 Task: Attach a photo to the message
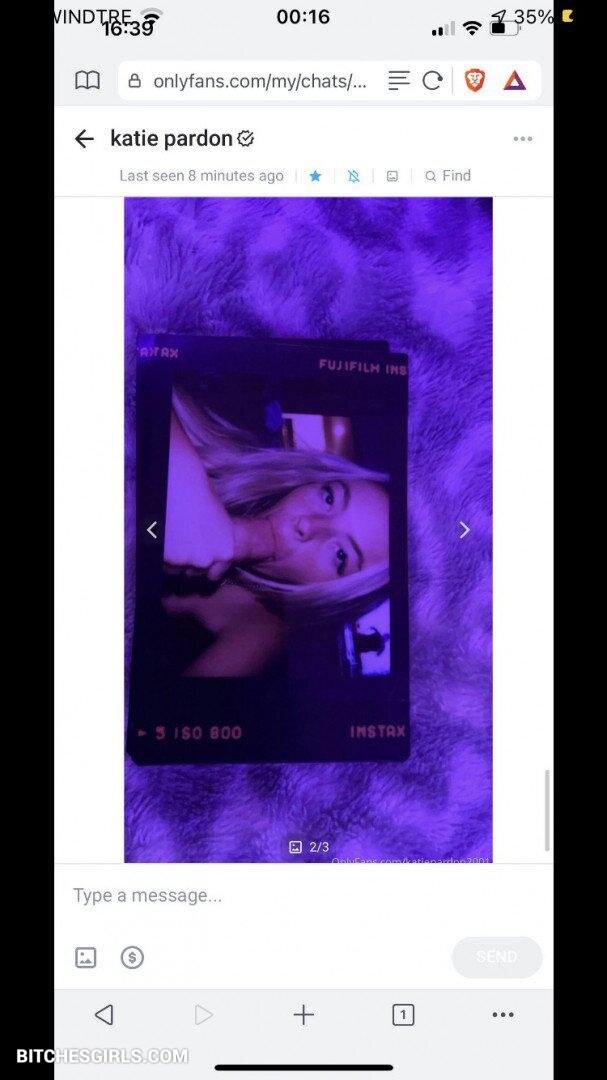(86, 957)
